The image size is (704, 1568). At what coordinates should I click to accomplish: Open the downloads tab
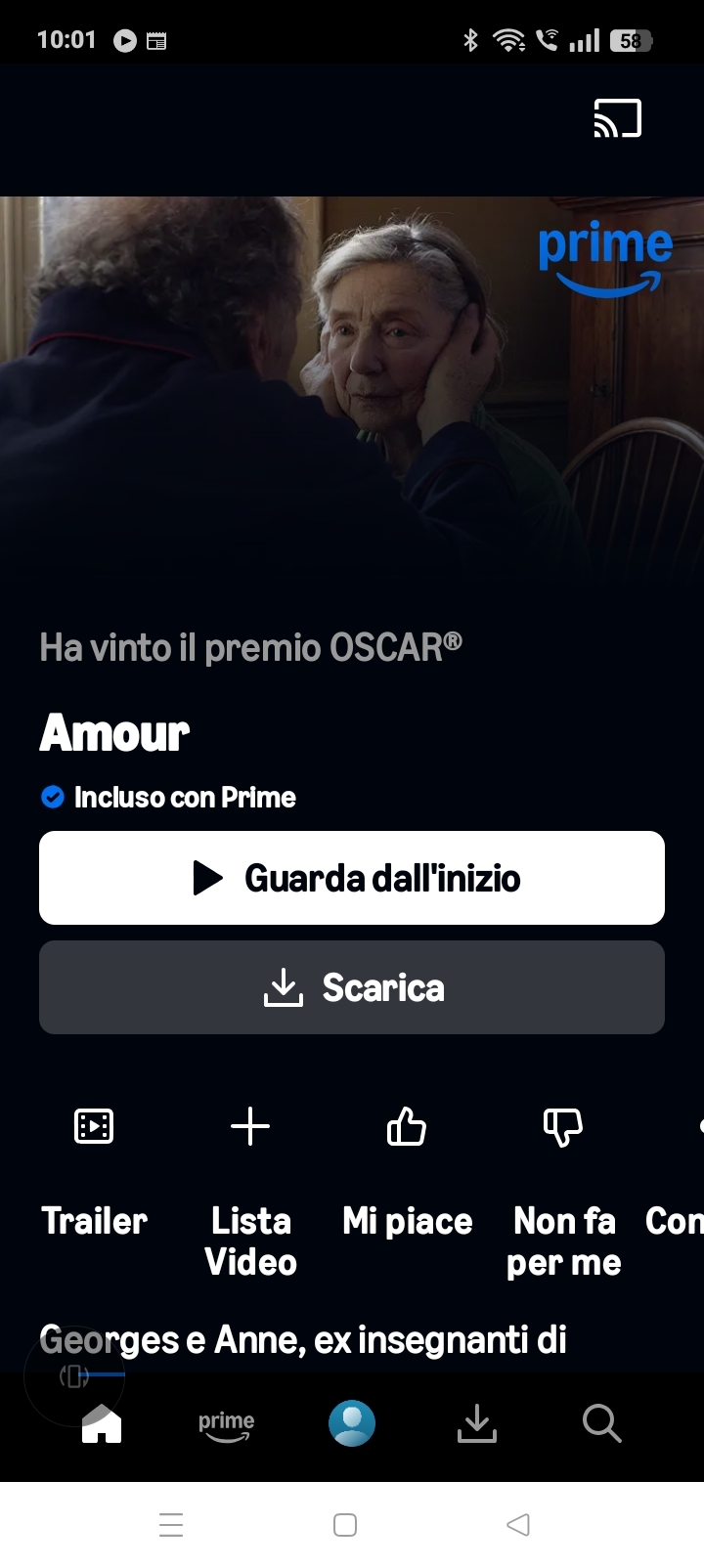[x=477, y=1423]
